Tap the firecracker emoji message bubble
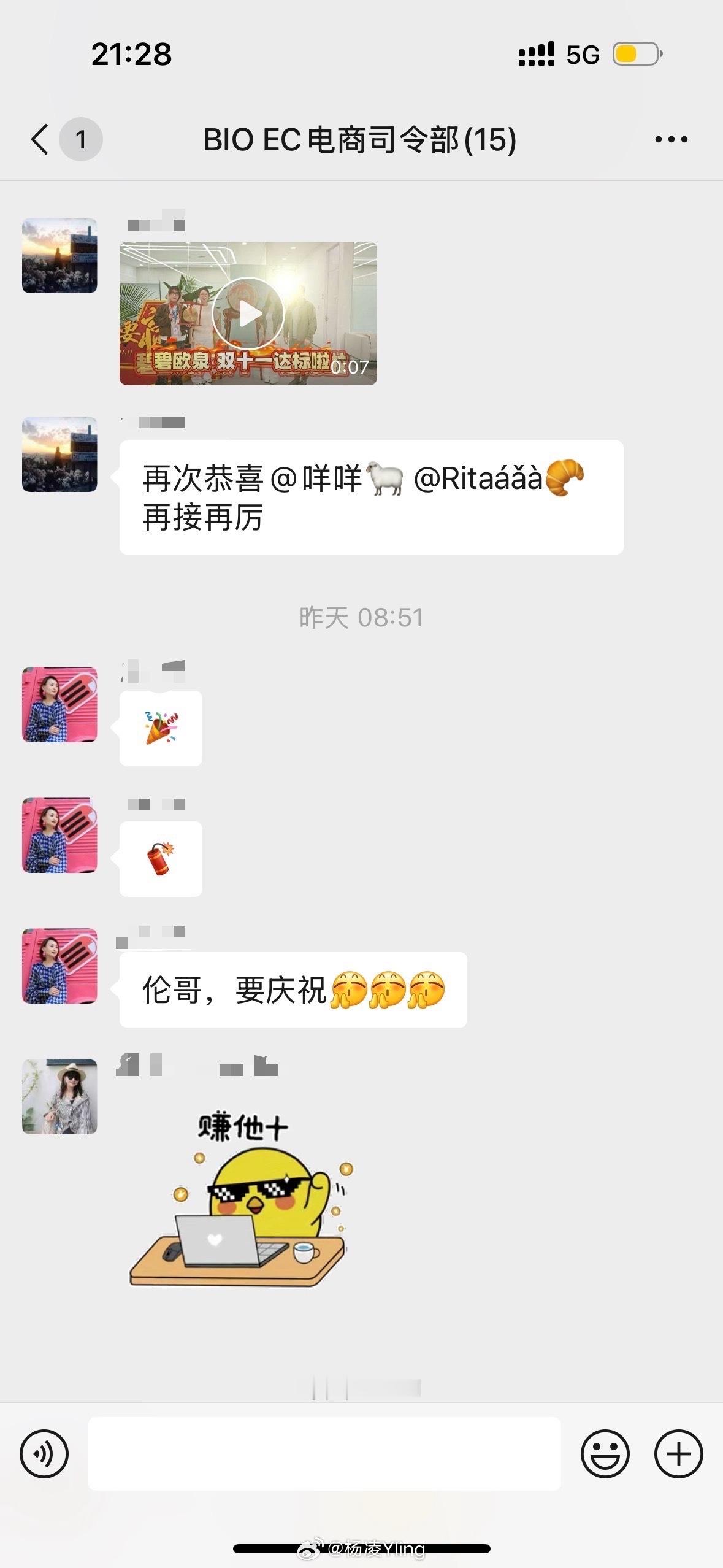Image resolution: width=723 pixels, height=1568 pixels. (161, 859)
